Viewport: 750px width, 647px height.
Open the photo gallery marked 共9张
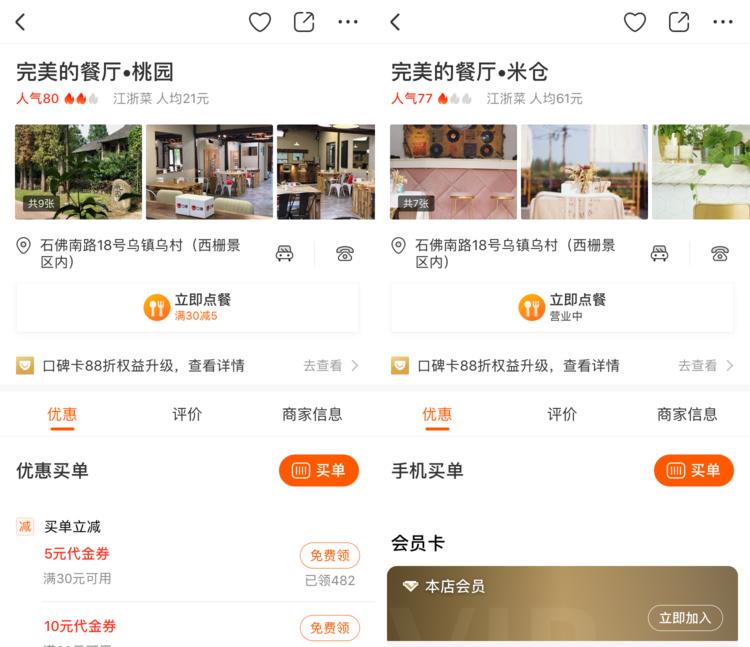coord(78,172)
